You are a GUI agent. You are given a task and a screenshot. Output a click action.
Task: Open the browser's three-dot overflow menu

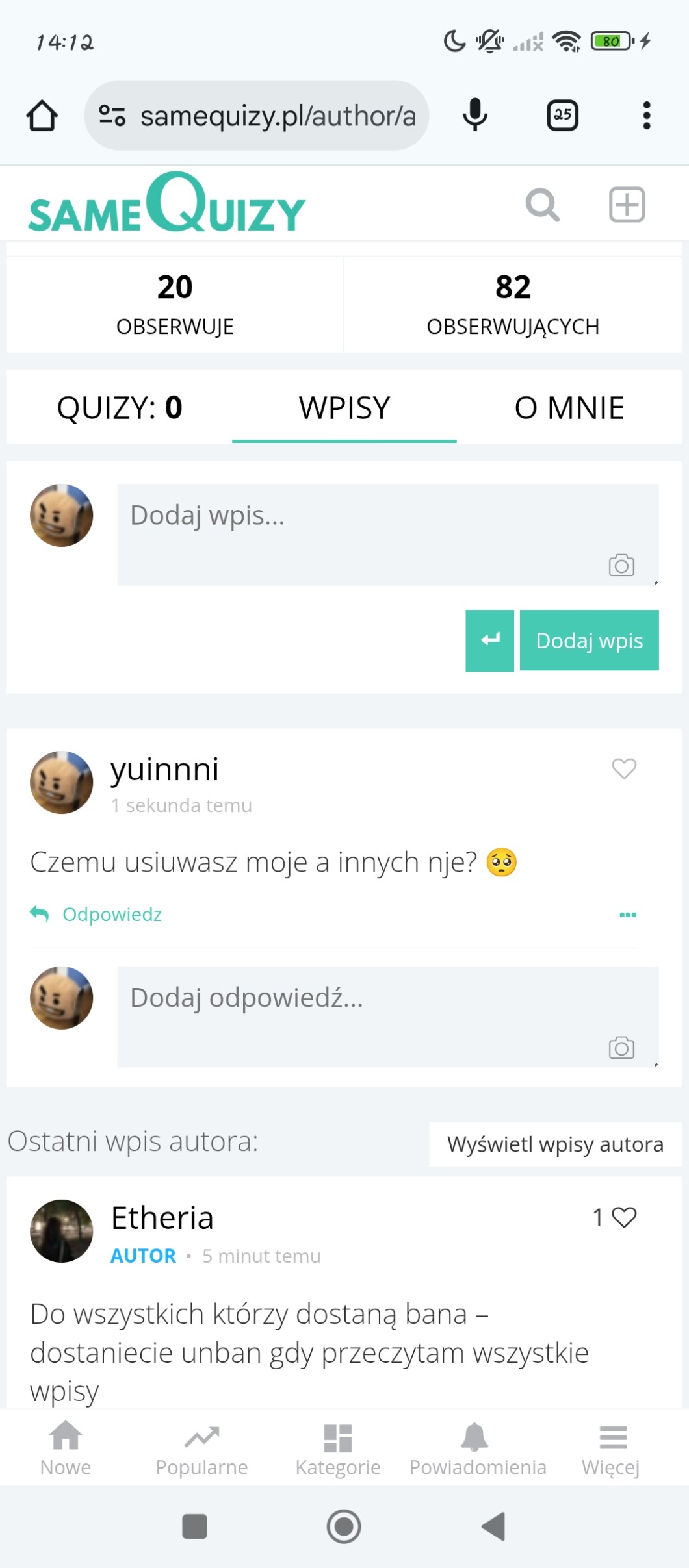646,116
